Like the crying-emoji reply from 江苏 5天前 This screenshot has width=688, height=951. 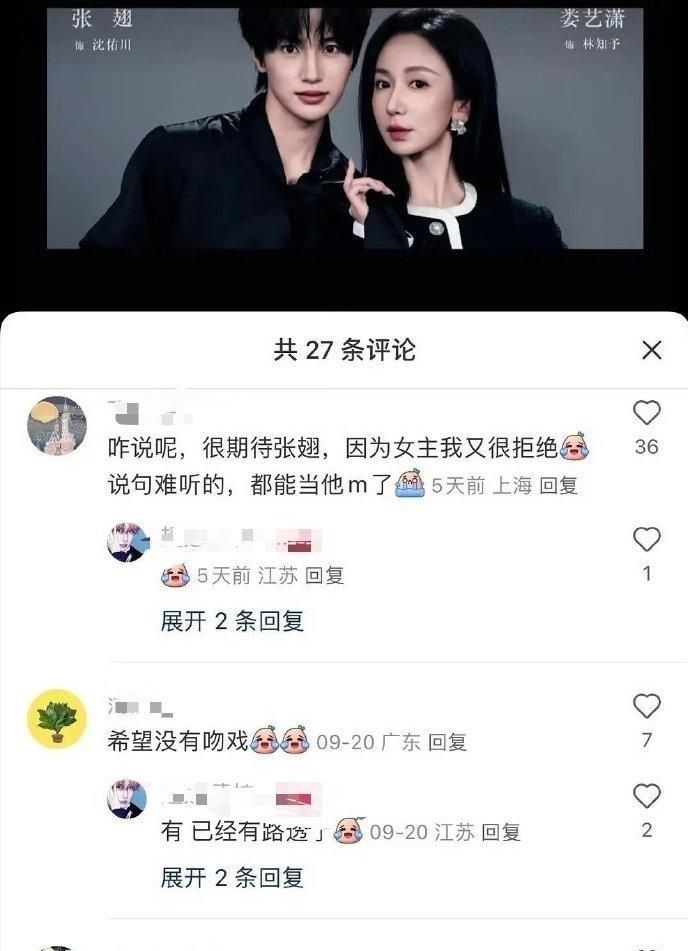click(x=647, y=540)
